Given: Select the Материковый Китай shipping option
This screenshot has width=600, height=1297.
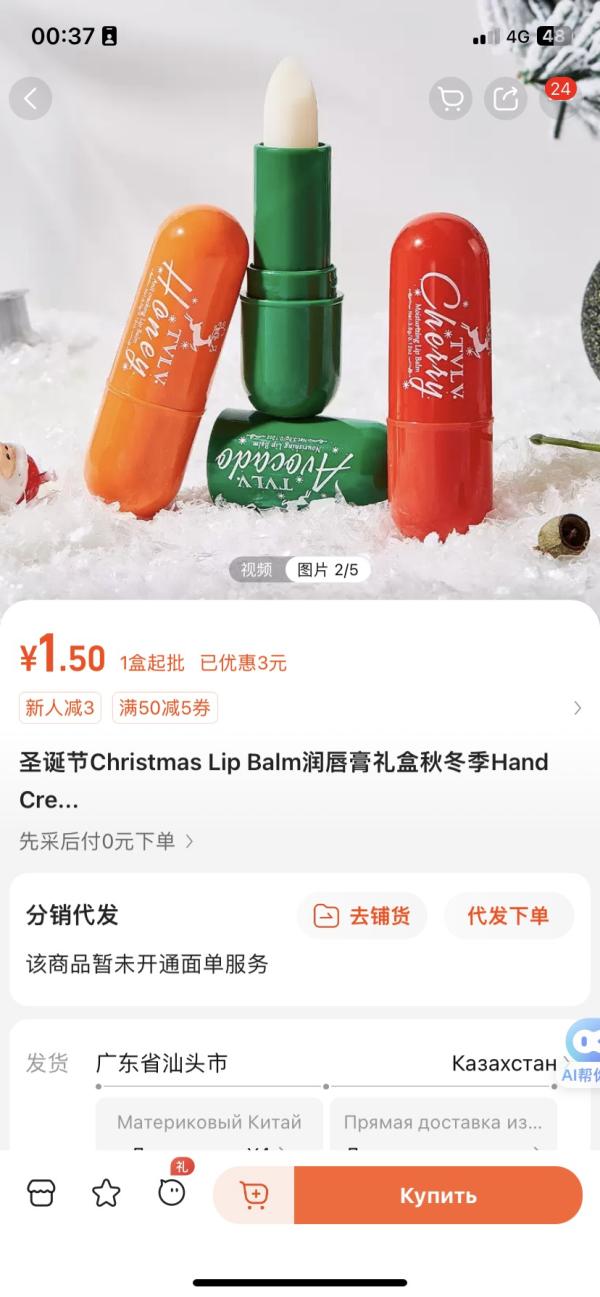Looking at the screenshot, I should [210, 1123].
